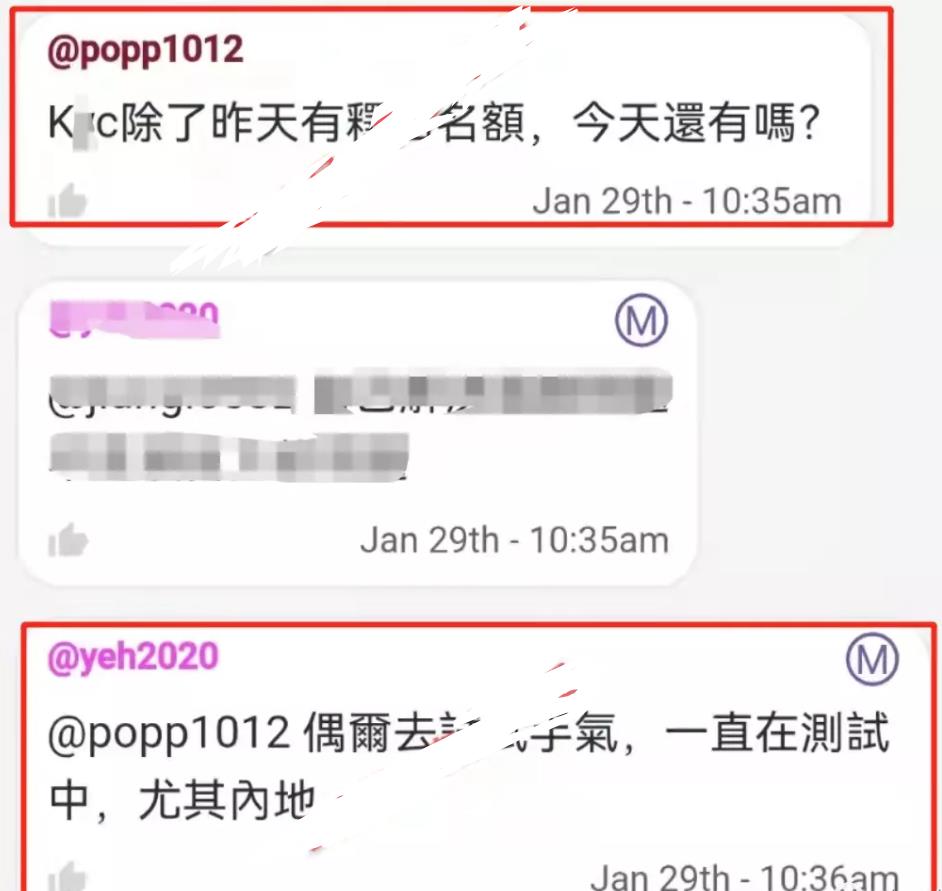Open @yeh2020 user profile

(133, 657)
